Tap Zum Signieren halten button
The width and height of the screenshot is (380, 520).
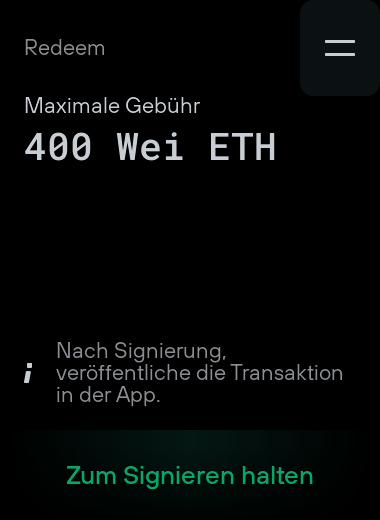(x=190, y=475)
